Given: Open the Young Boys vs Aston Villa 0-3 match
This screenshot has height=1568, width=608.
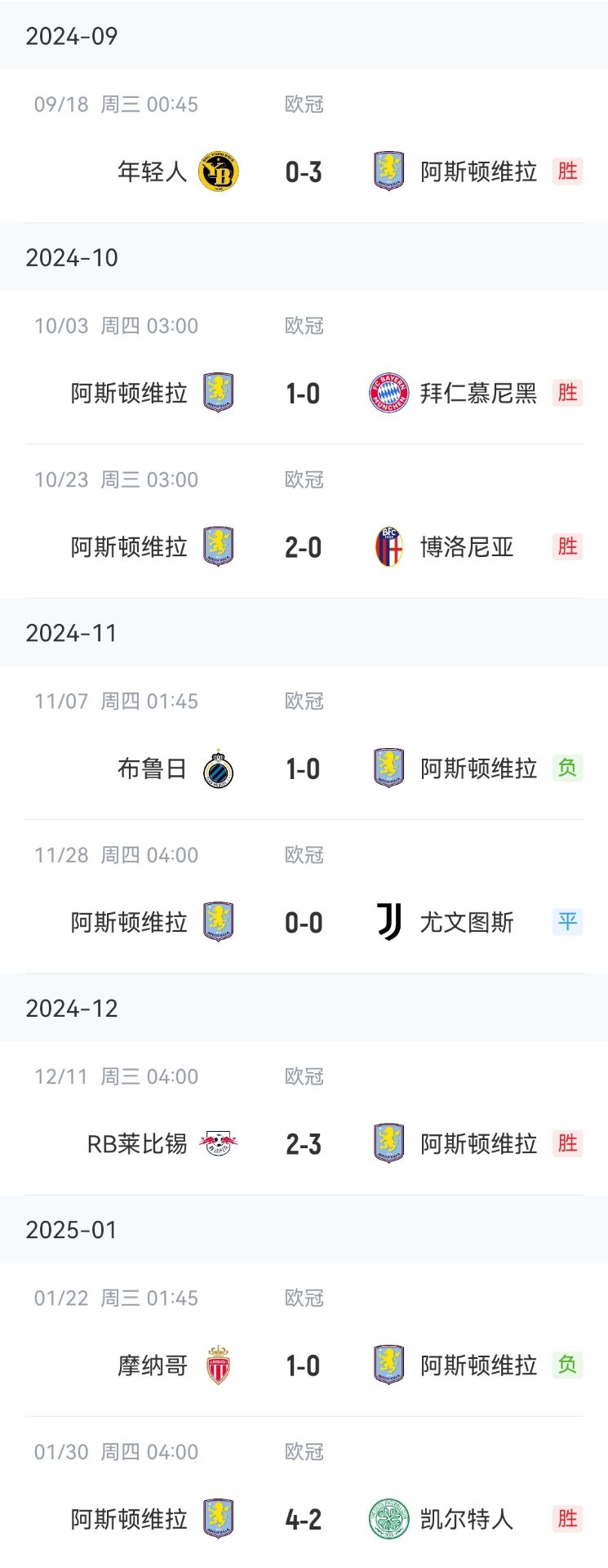Looking at the screenshot, I should 304,171.
